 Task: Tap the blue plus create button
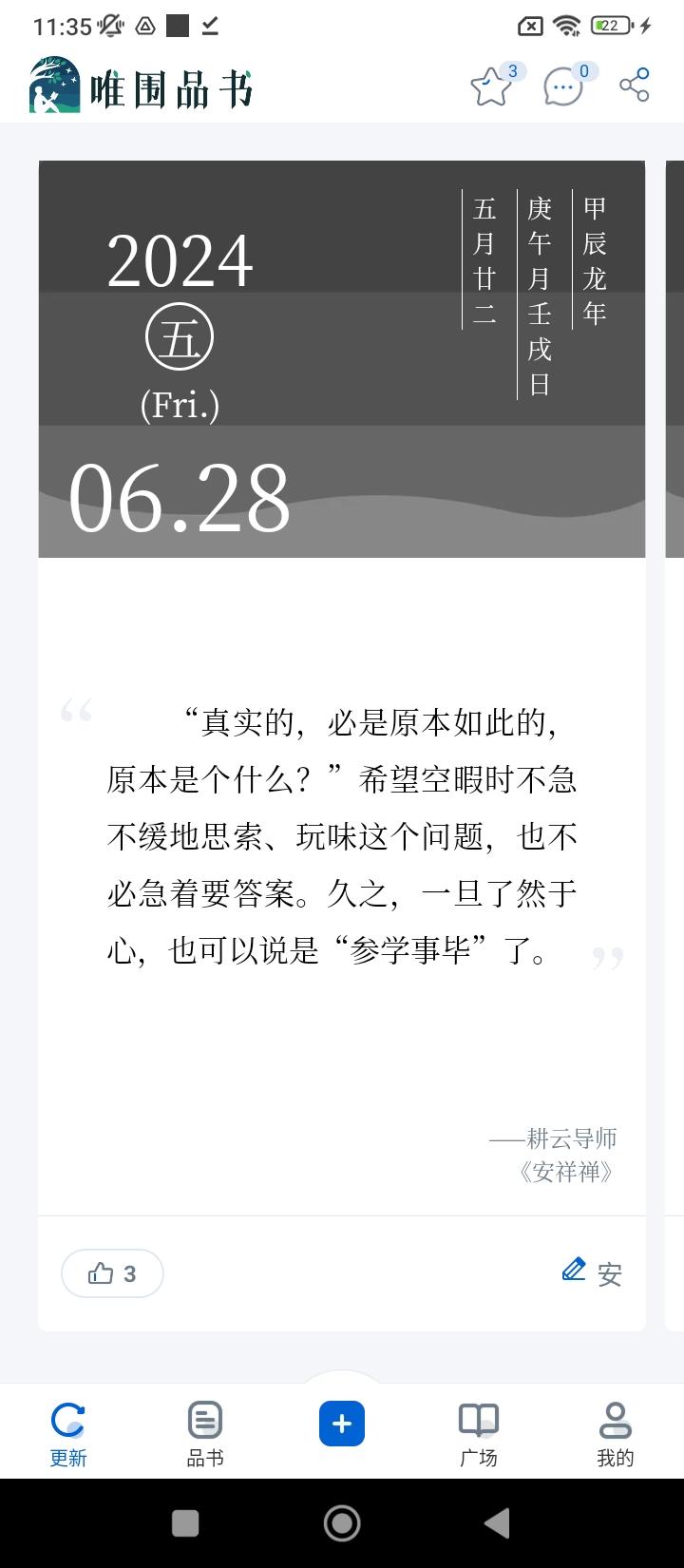pos(342,1424)
